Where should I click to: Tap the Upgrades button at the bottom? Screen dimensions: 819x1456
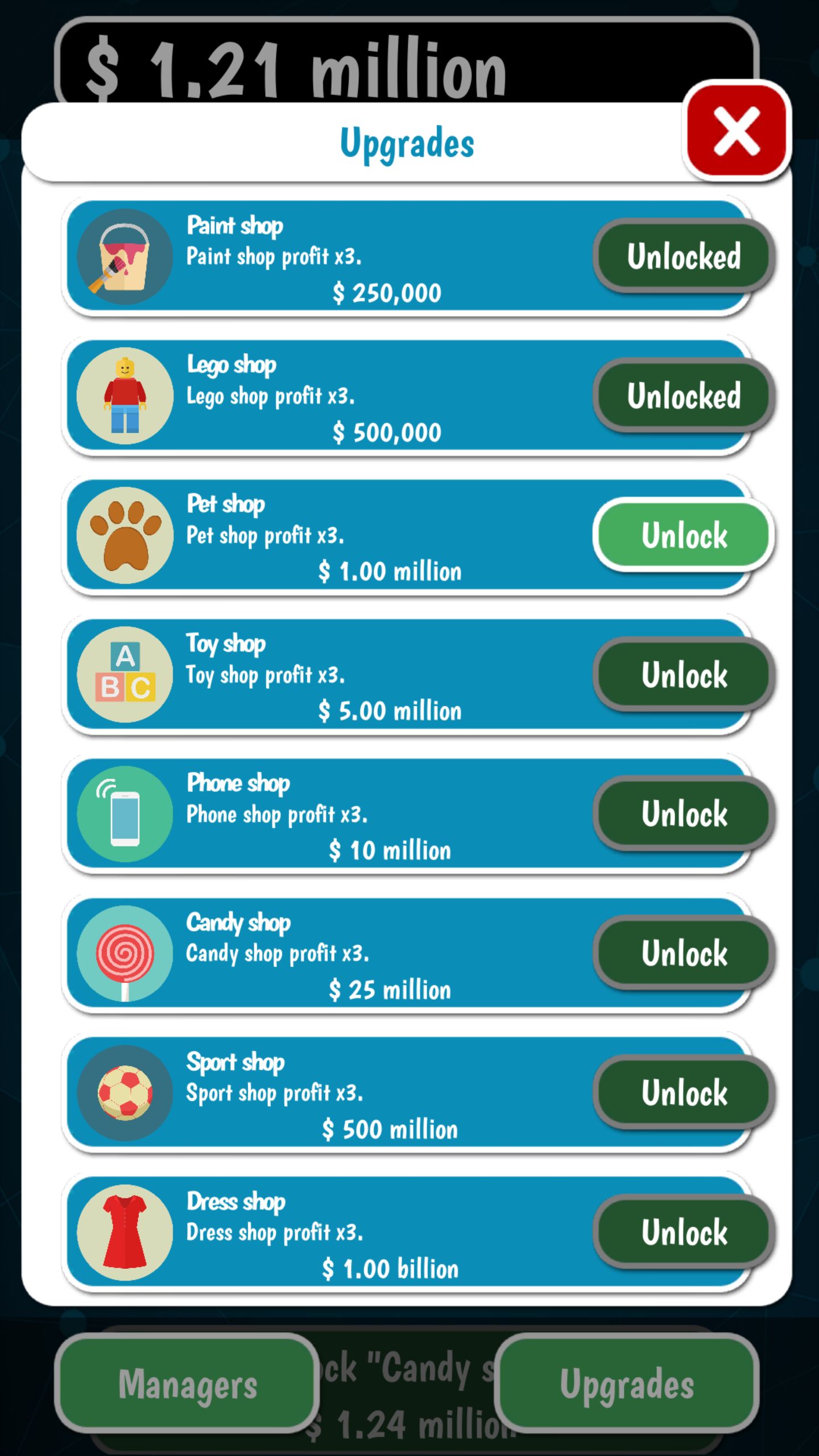coord(627,1383)
